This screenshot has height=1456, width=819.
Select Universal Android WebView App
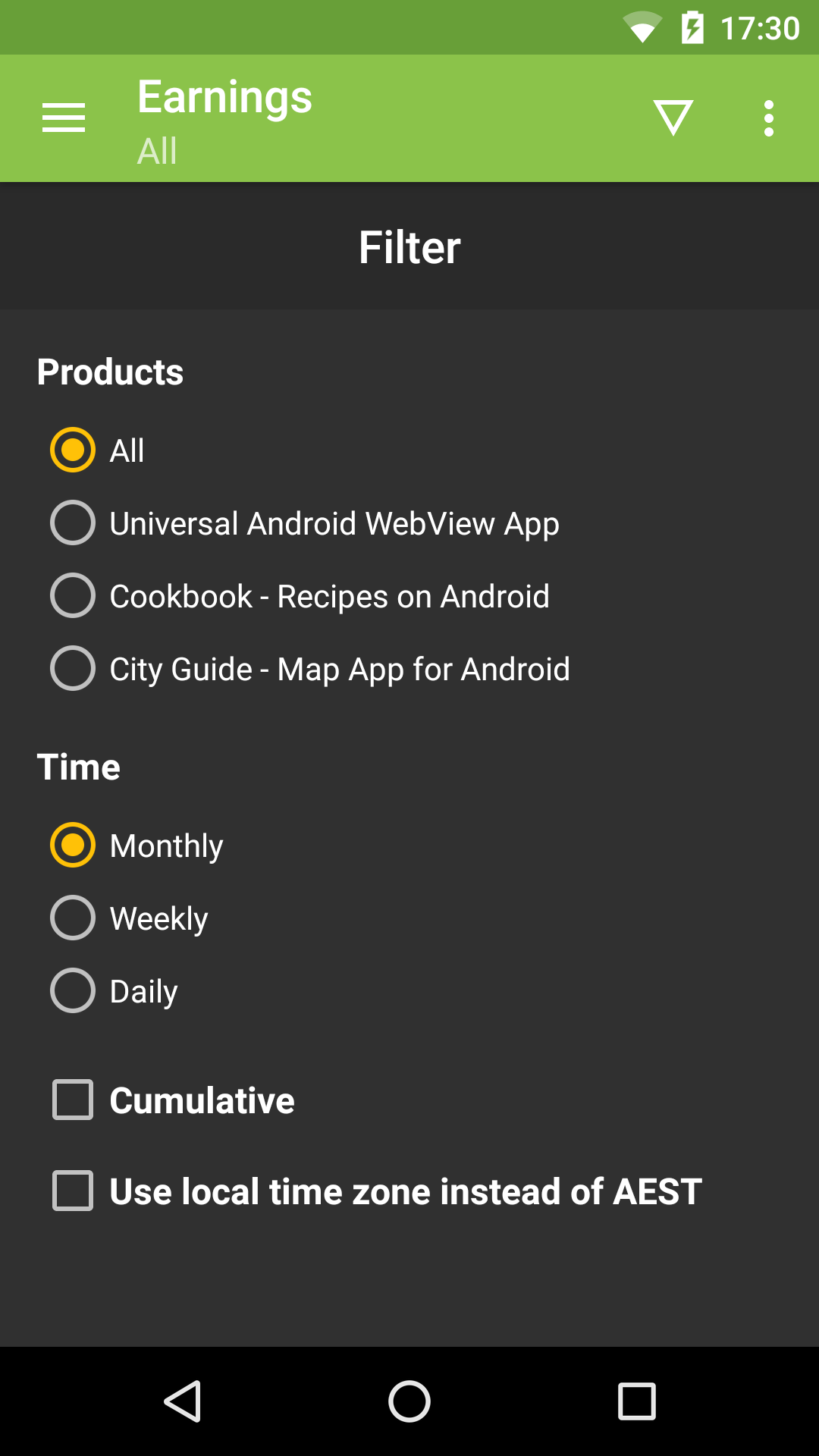pyautogui.click(x=73, y=523)
